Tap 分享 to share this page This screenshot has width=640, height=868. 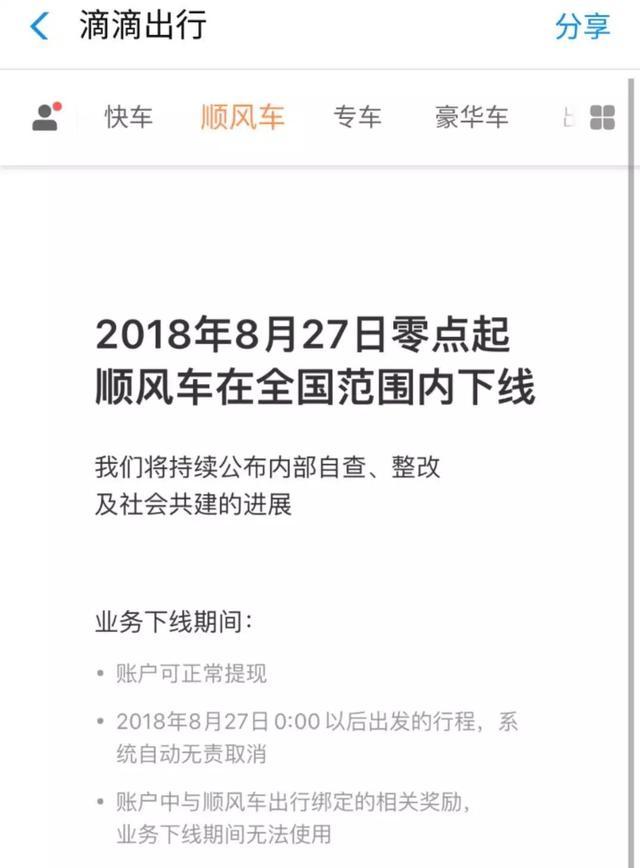582,27
